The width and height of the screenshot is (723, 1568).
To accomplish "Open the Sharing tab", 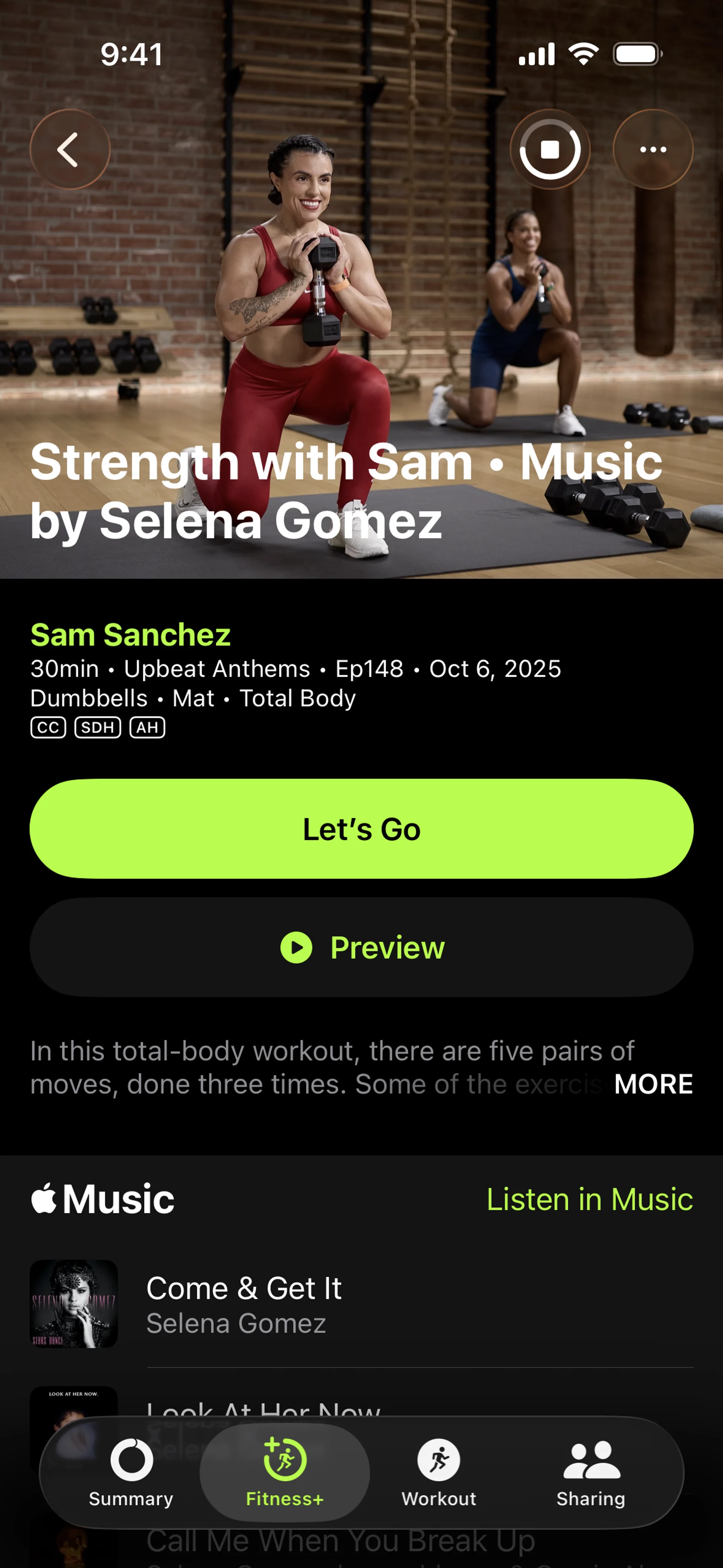I will point(591,1473).
